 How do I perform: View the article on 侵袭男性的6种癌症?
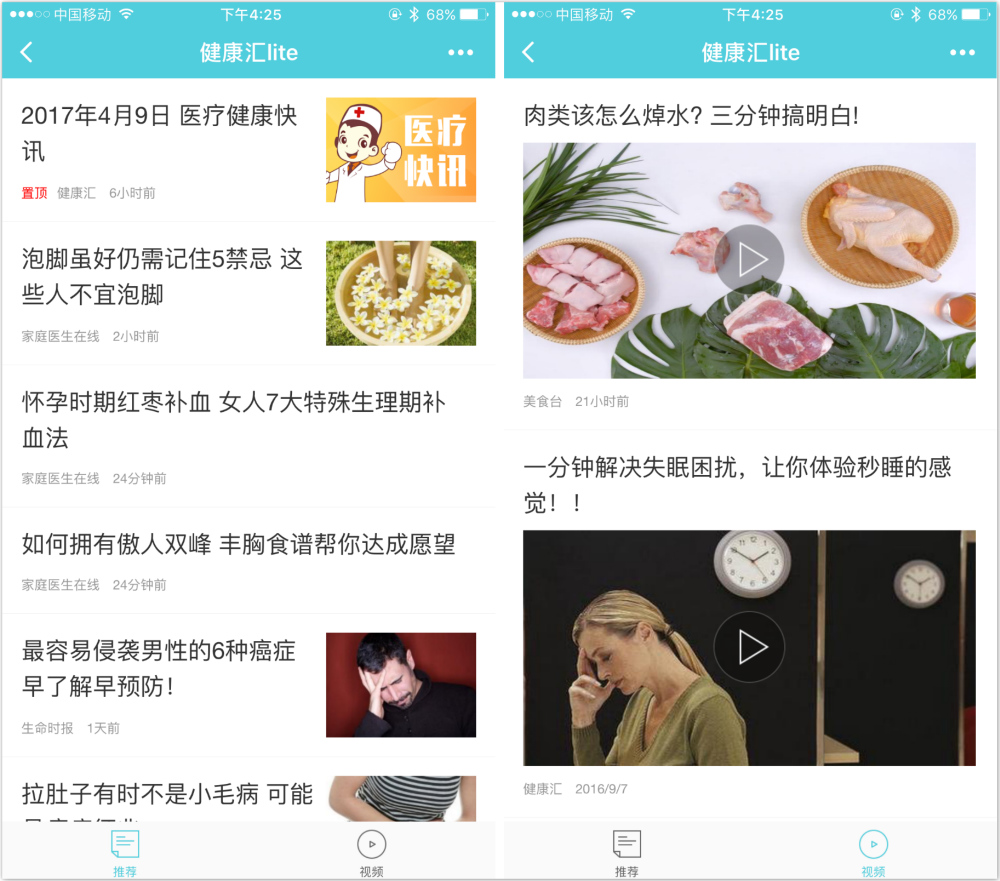click(159, 669)
